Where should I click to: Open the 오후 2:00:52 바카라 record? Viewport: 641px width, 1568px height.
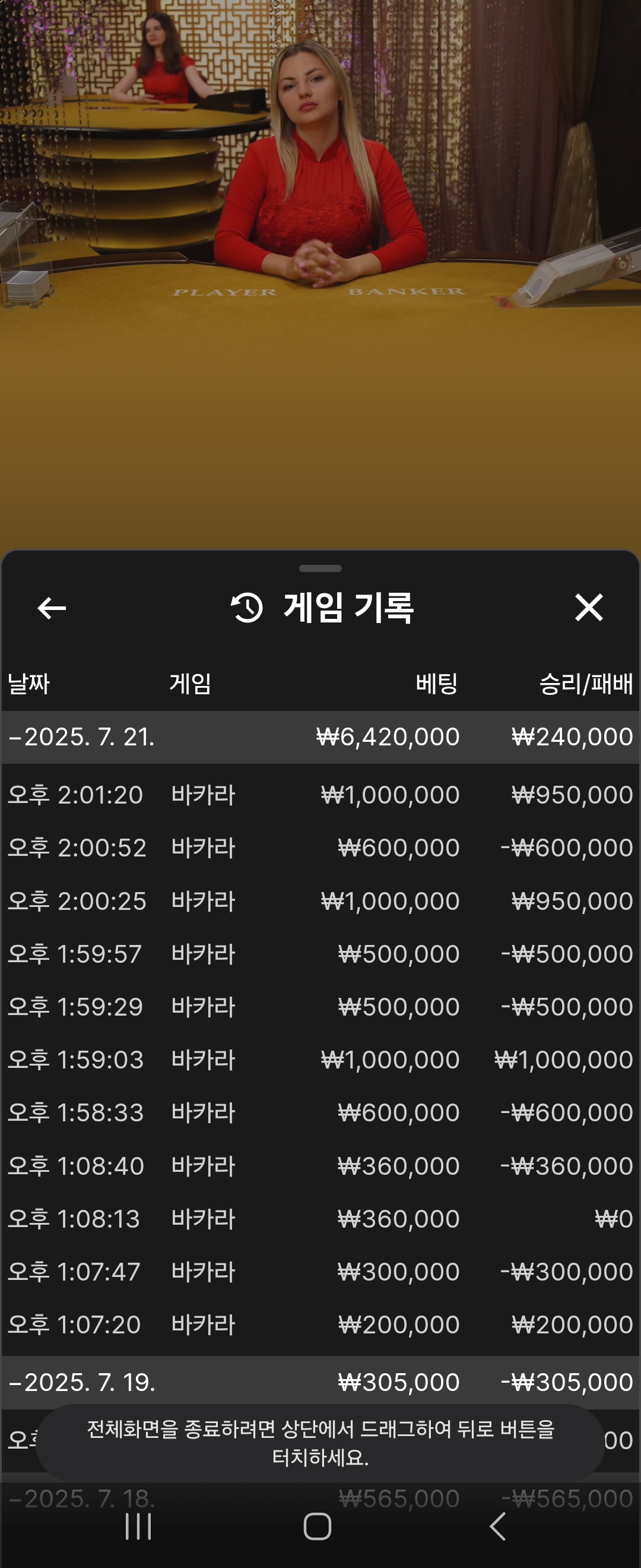(x=320, y=848)
